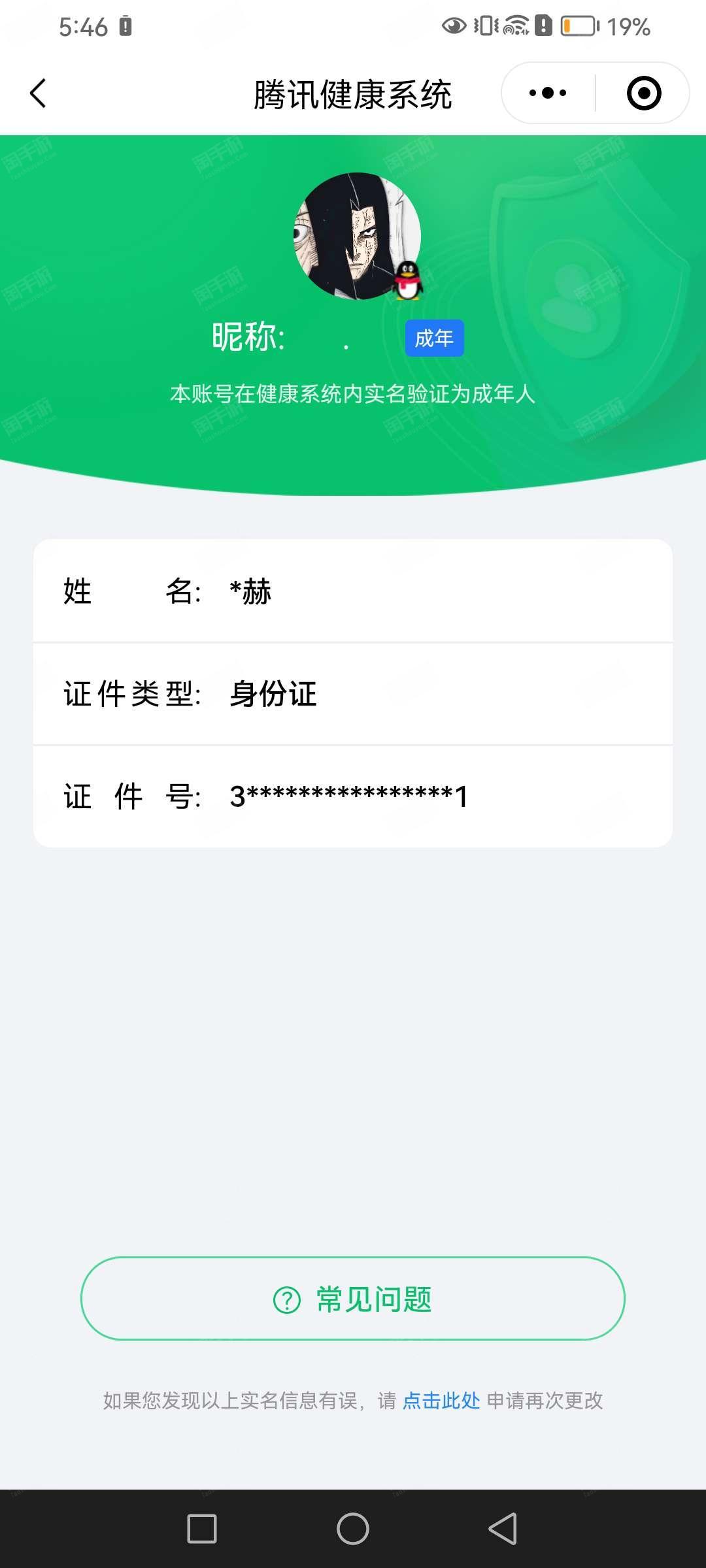Go back using the top-left arrow

38,93
